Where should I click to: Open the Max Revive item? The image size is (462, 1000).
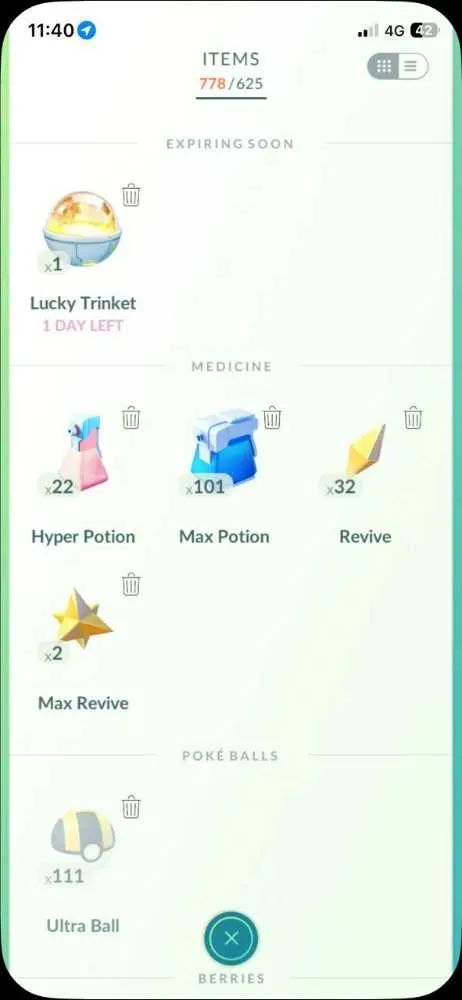tap(81, 624)
